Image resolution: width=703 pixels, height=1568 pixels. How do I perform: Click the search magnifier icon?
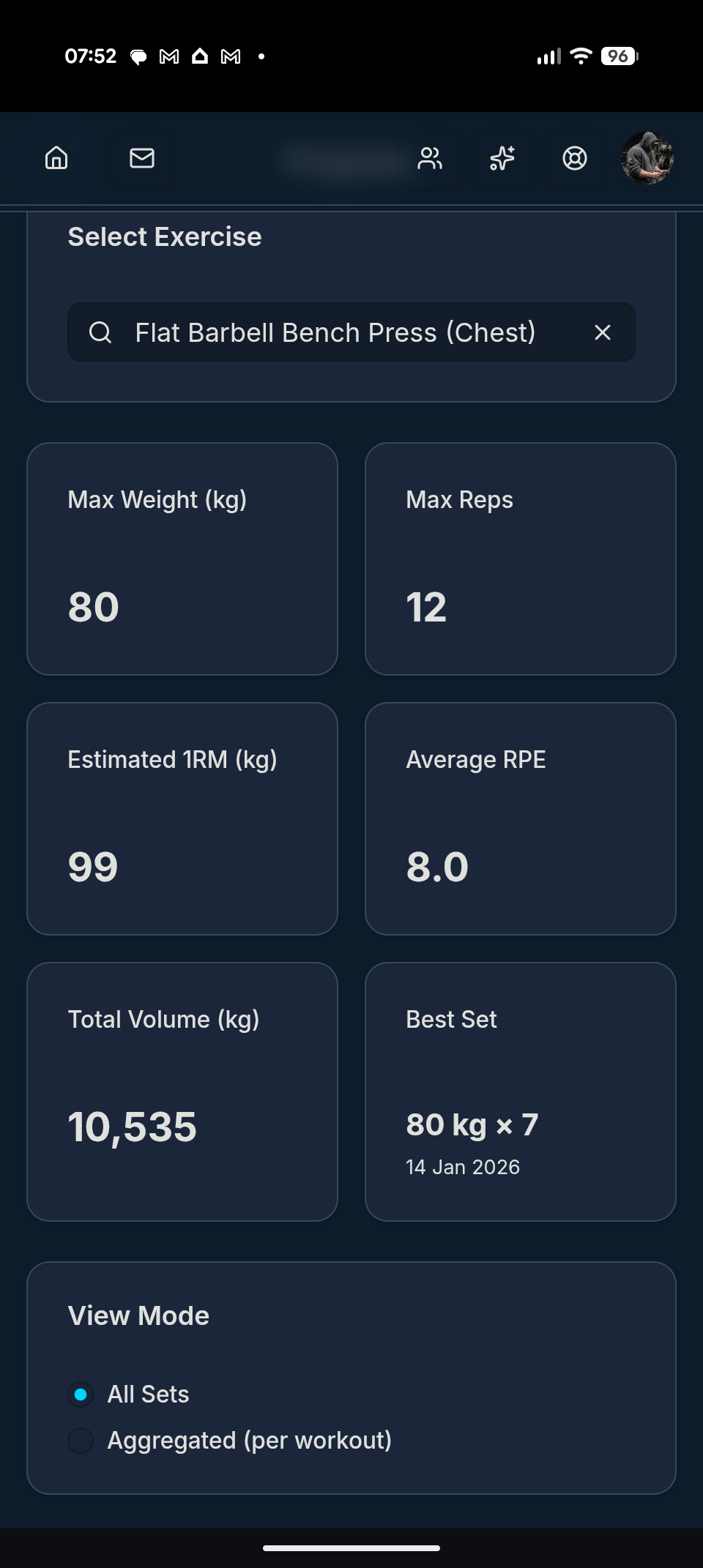100,332
